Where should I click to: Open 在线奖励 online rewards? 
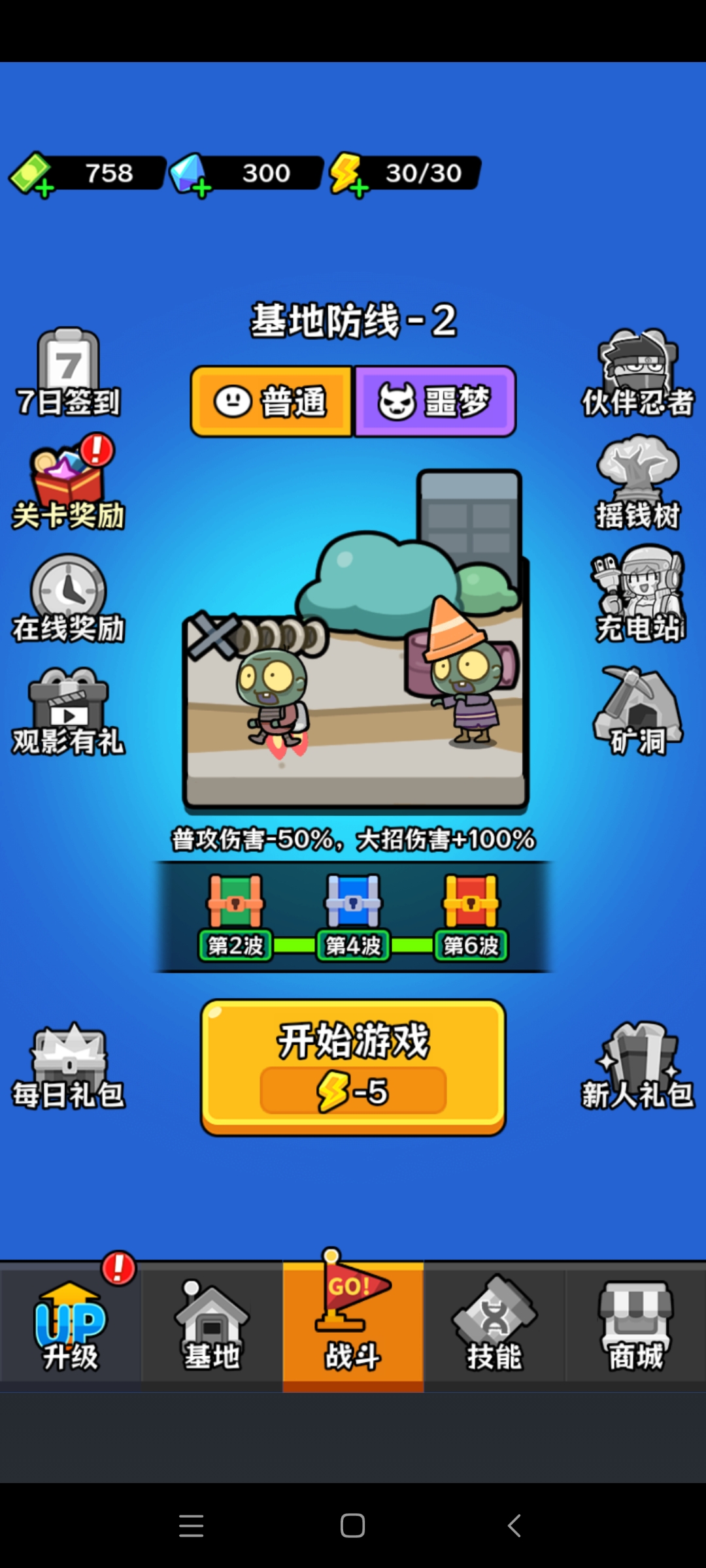click(69, 598)
